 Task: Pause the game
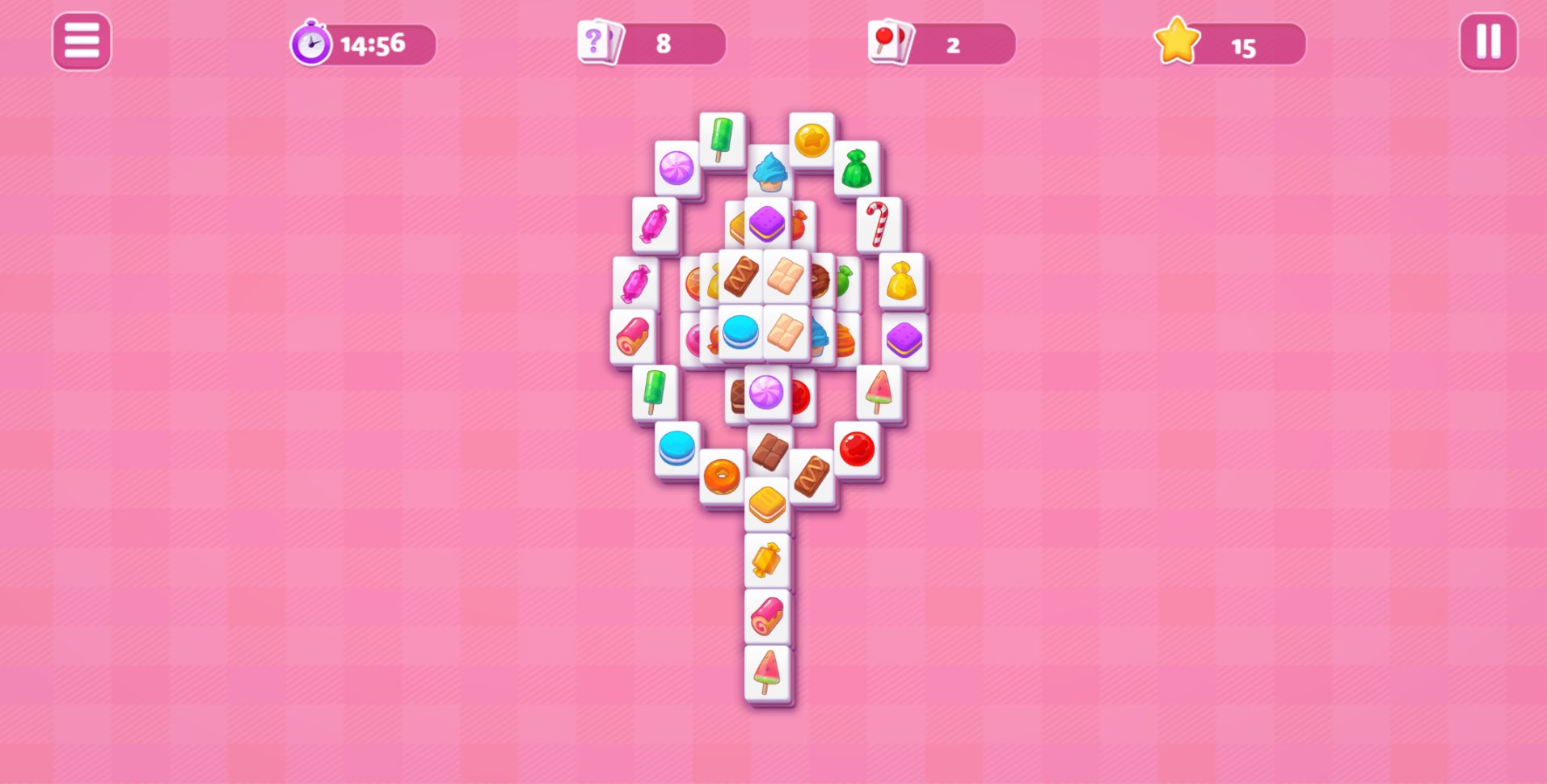pos(1487,41)
